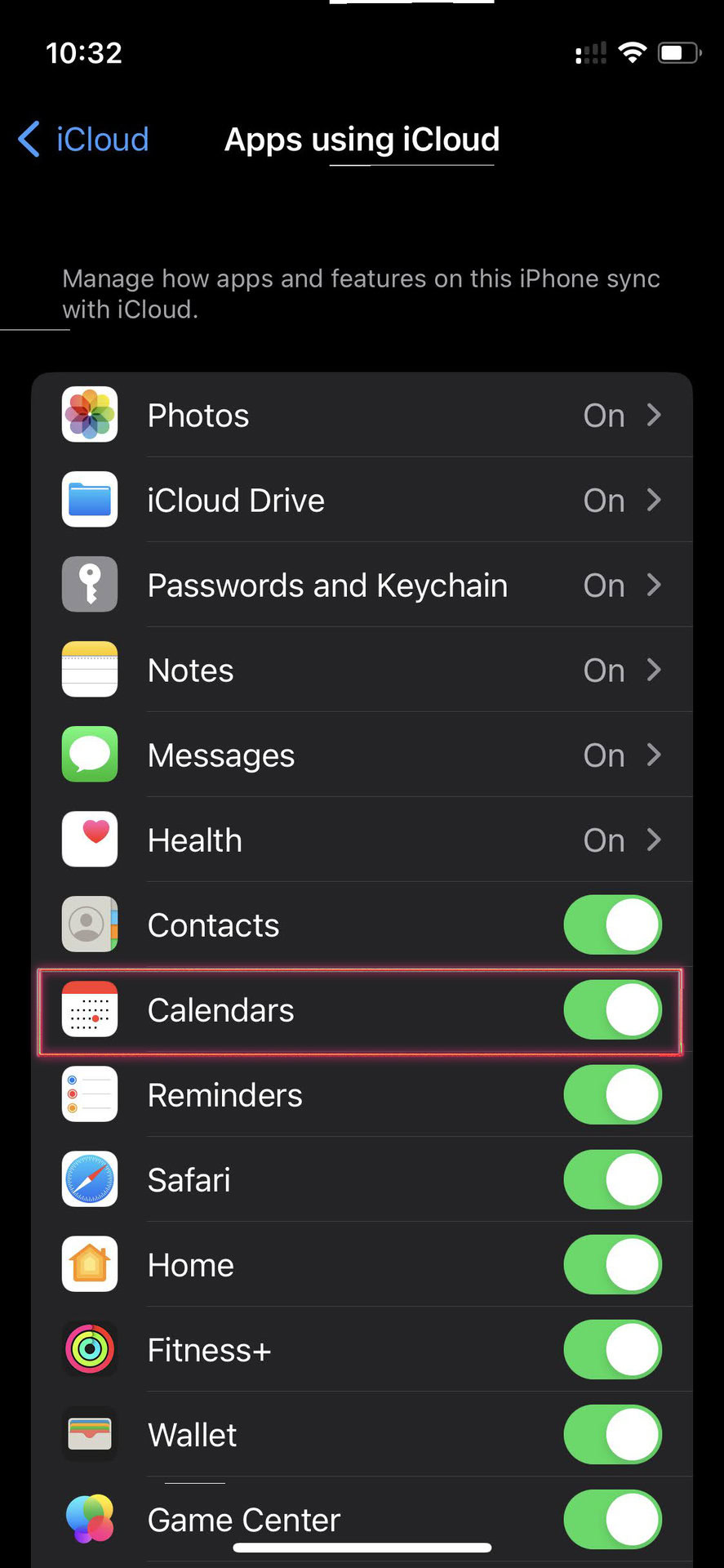Disable Home sync with iCloud
The image size is (724, 1568).
(x=612, y=1265)
